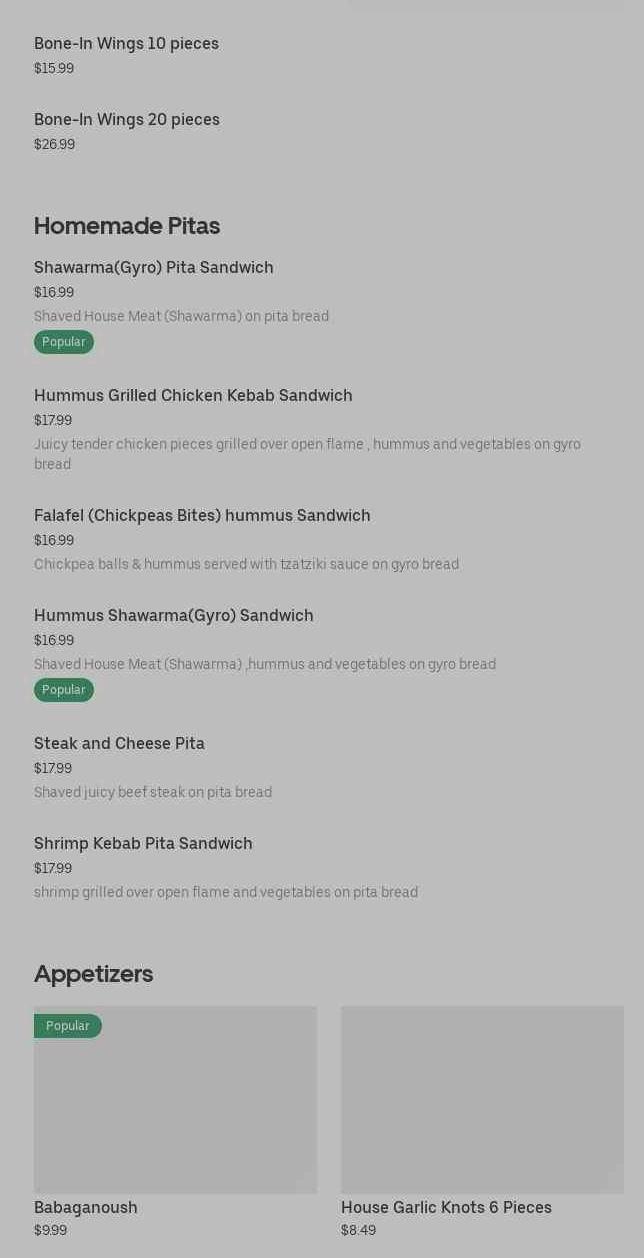View Falafel (Chickpeas Bites) hummus Sandwich

tap(202, 516)
